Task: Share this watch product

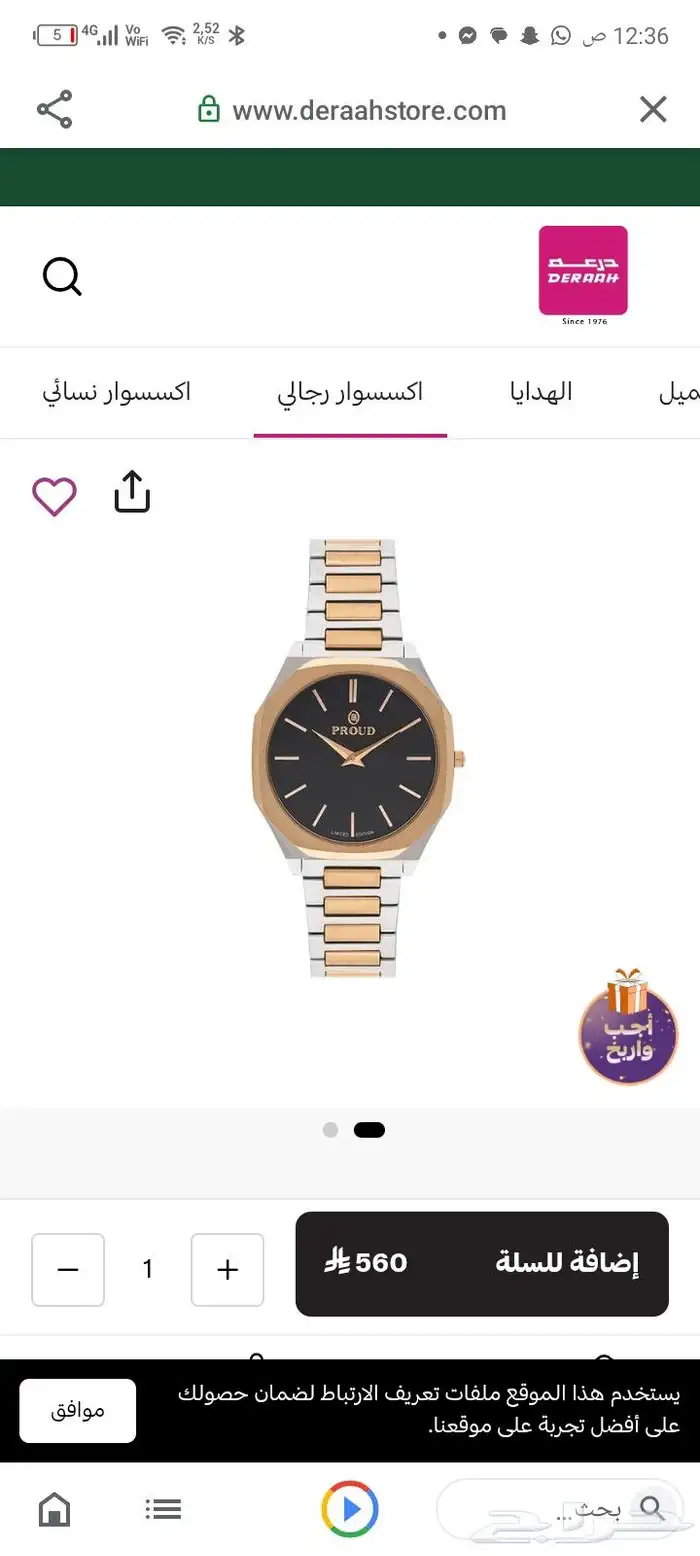Action: (x=132, y=492)
